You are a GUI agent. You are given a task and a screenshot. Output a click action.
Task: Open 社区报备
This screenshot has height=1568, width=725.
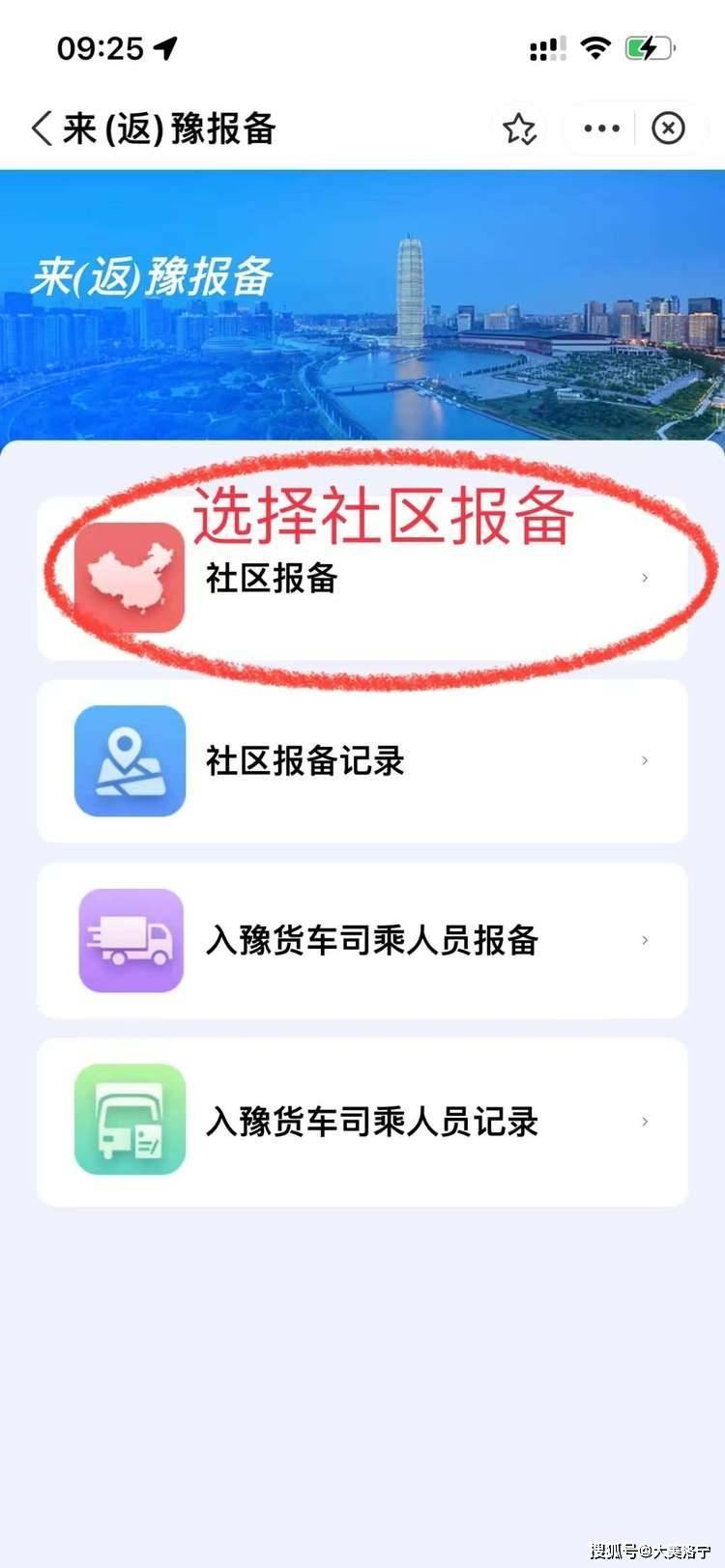point(362,579)
